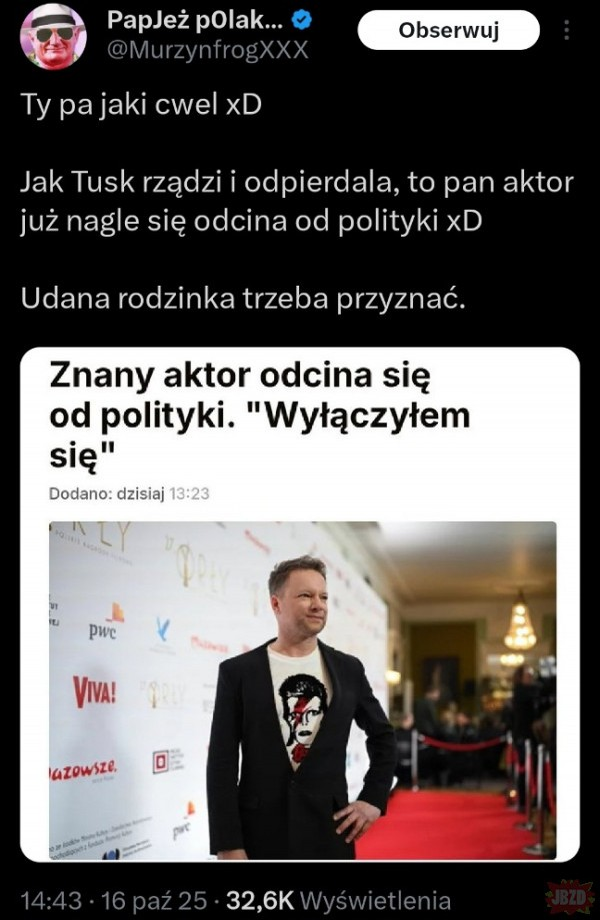Viewport: 600px width, 920px height.
Task: Open the post's three-dot overflow menu
Action: point(567,31)
